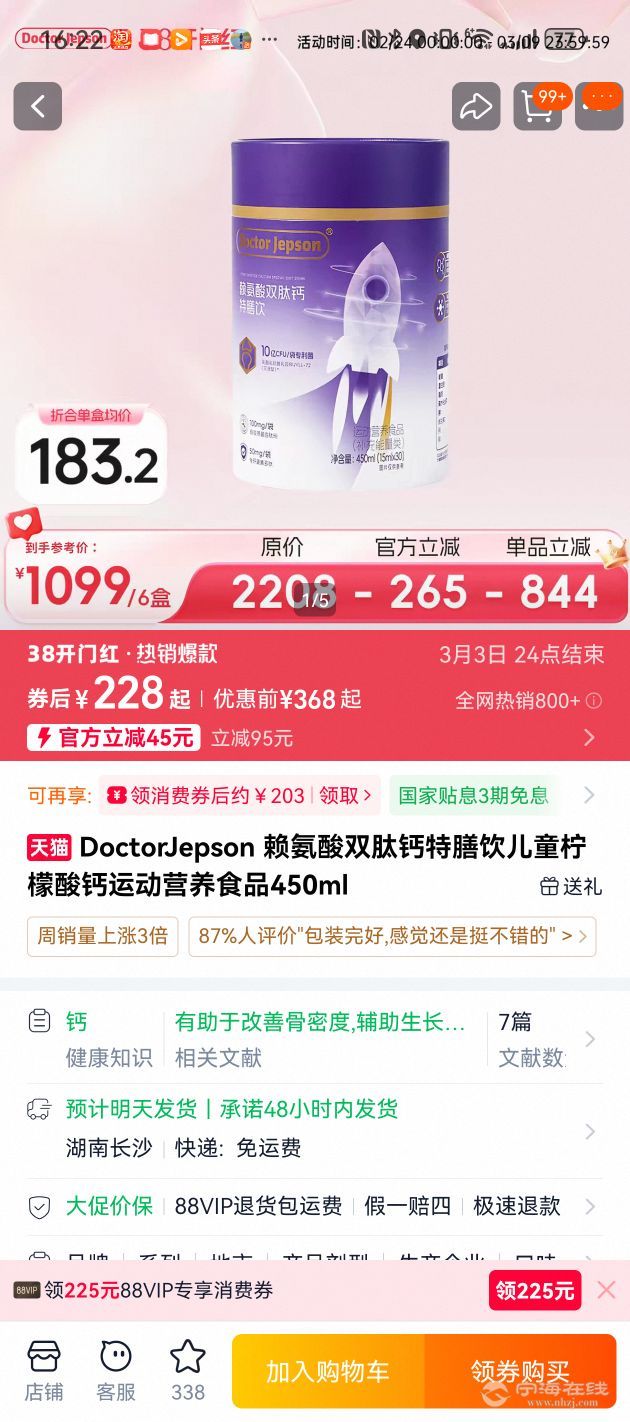Dismiss the 88VIP coupon banner

tap(606, 1290)
